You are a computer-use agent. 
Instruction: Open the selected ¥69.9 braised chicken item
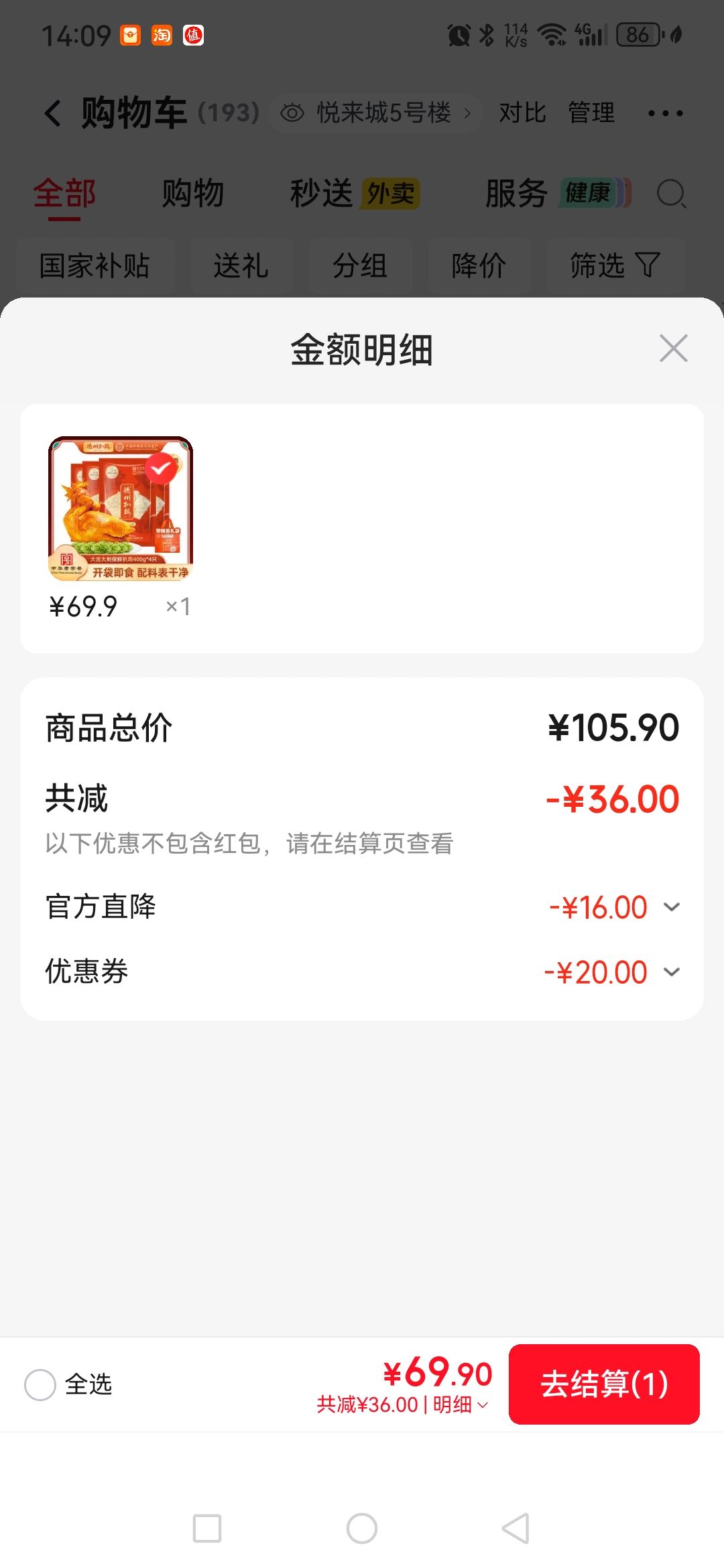[x=121, y=509]
